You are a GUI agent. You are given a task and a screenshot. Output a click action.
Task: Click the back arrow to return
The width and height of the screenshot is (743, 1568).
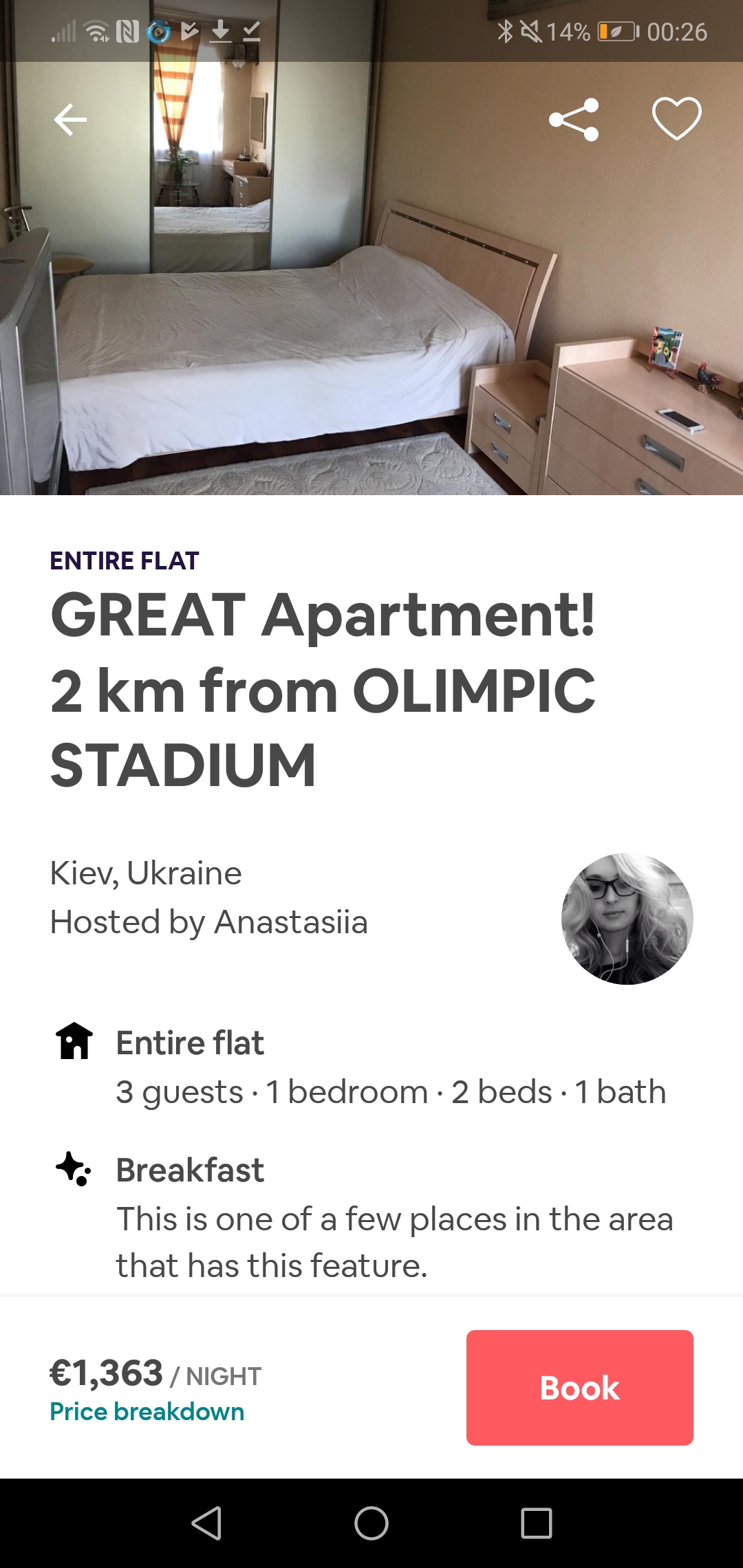pos(69,118)
